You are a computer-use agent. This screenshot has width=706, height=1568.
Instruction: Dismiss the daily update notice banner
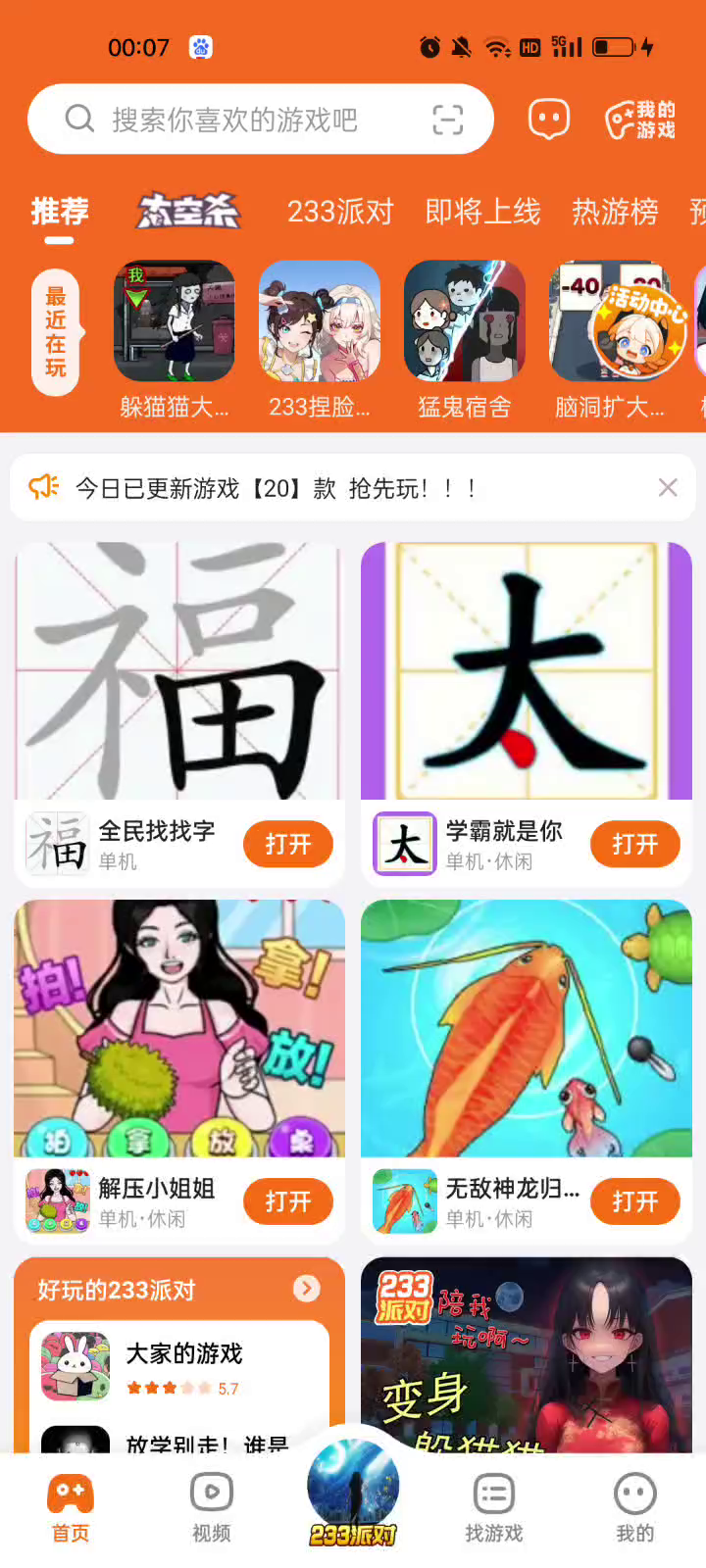click(668, 487)
